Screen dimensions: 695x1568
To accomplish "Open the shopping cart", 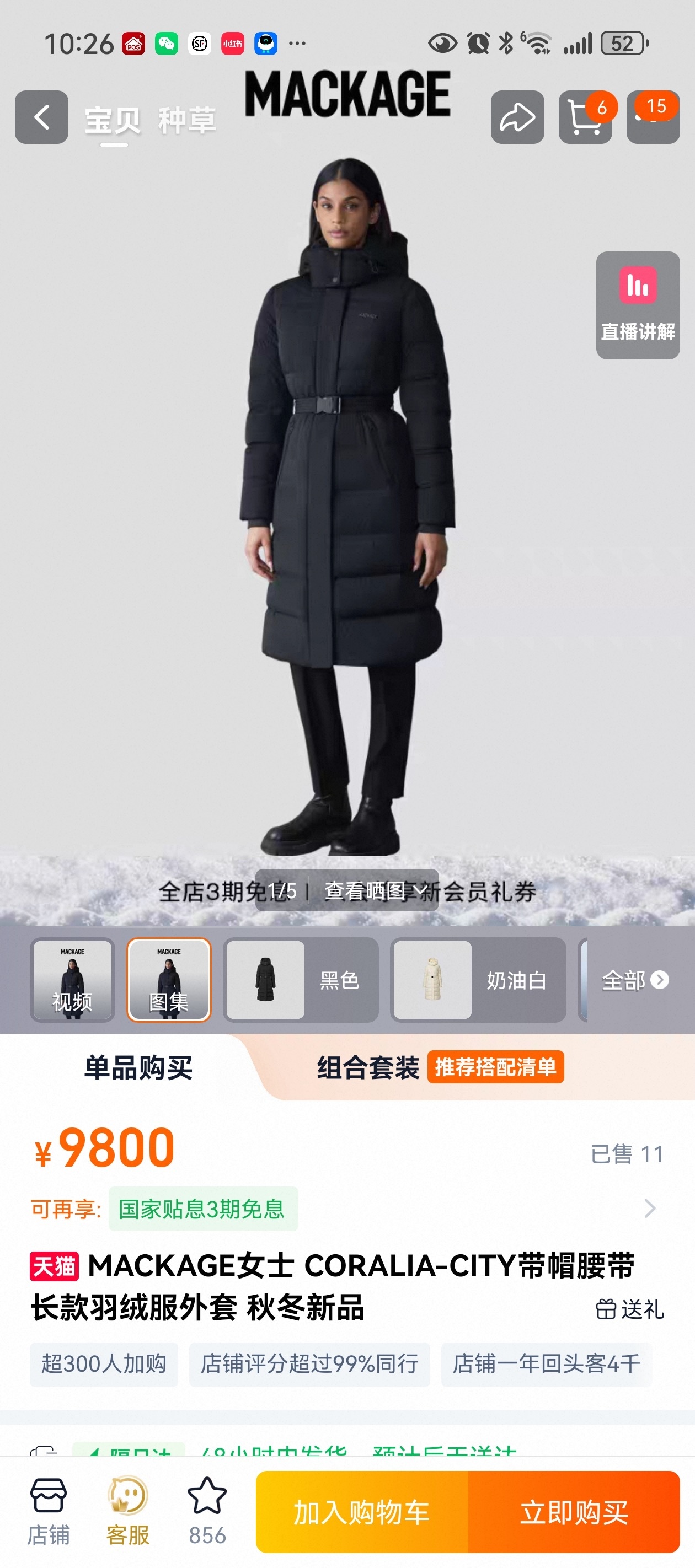I will [x=585, y=117].
